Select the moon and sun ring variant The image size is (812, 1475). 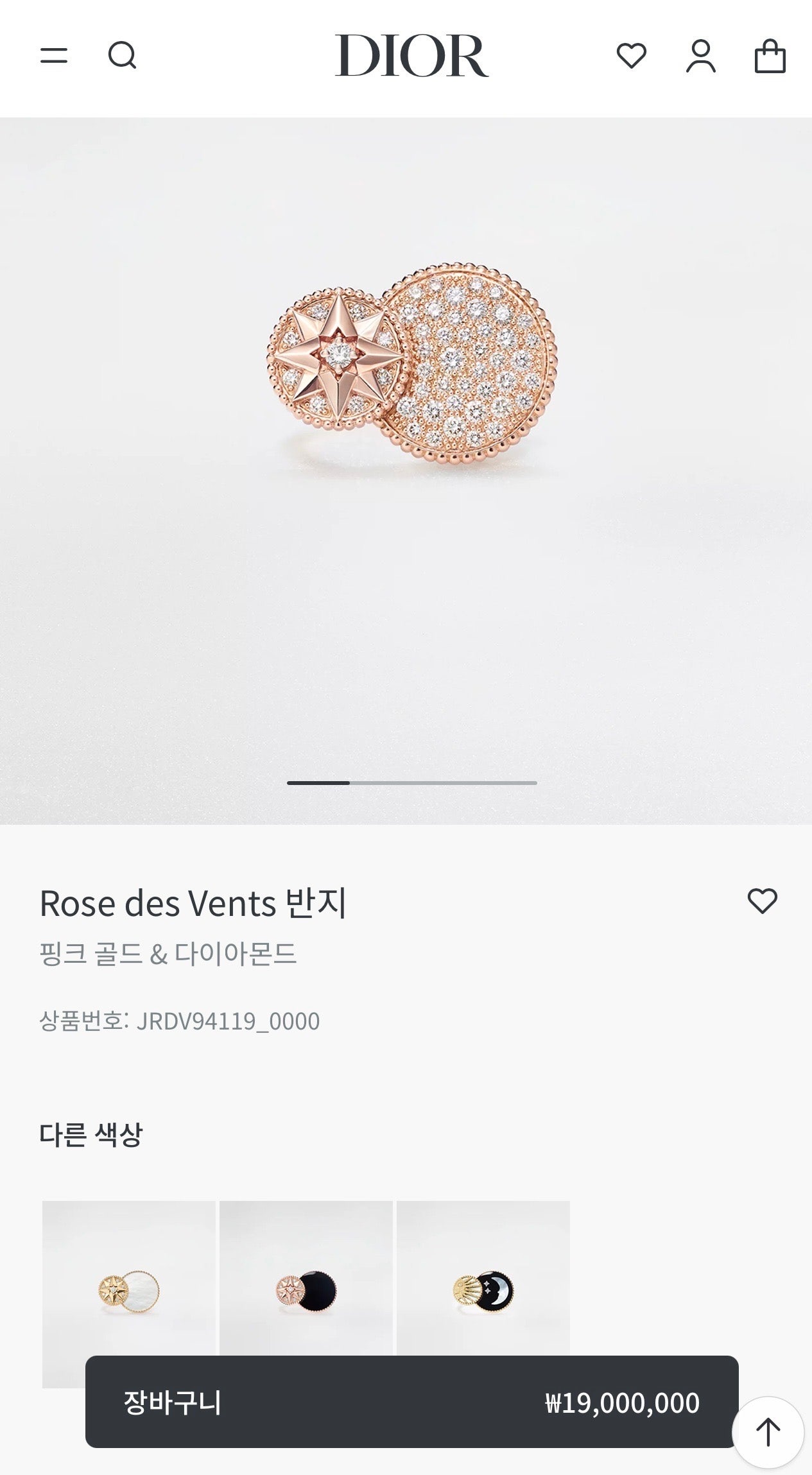(x=483, y=1289)
